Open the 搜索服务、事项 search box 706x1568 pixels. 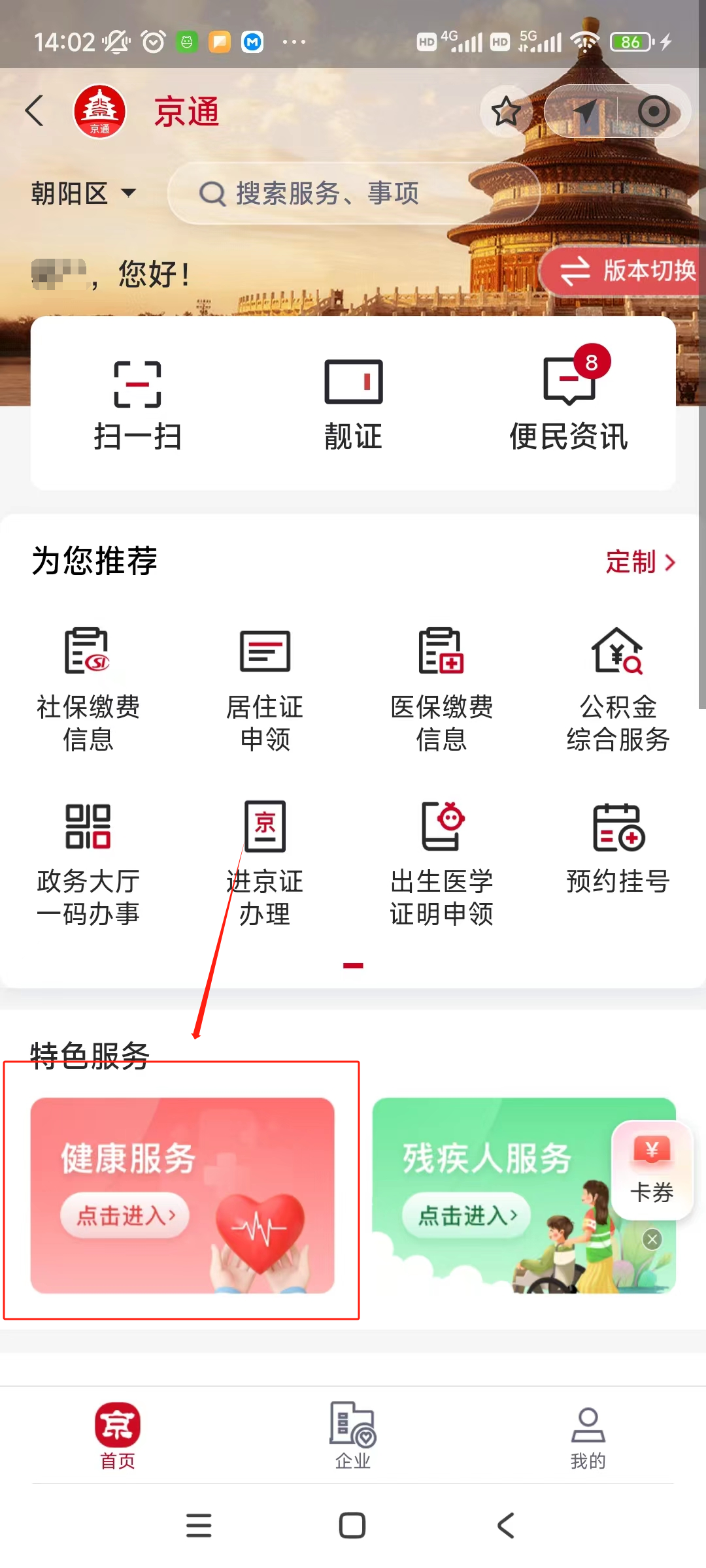tap(353, 193)
